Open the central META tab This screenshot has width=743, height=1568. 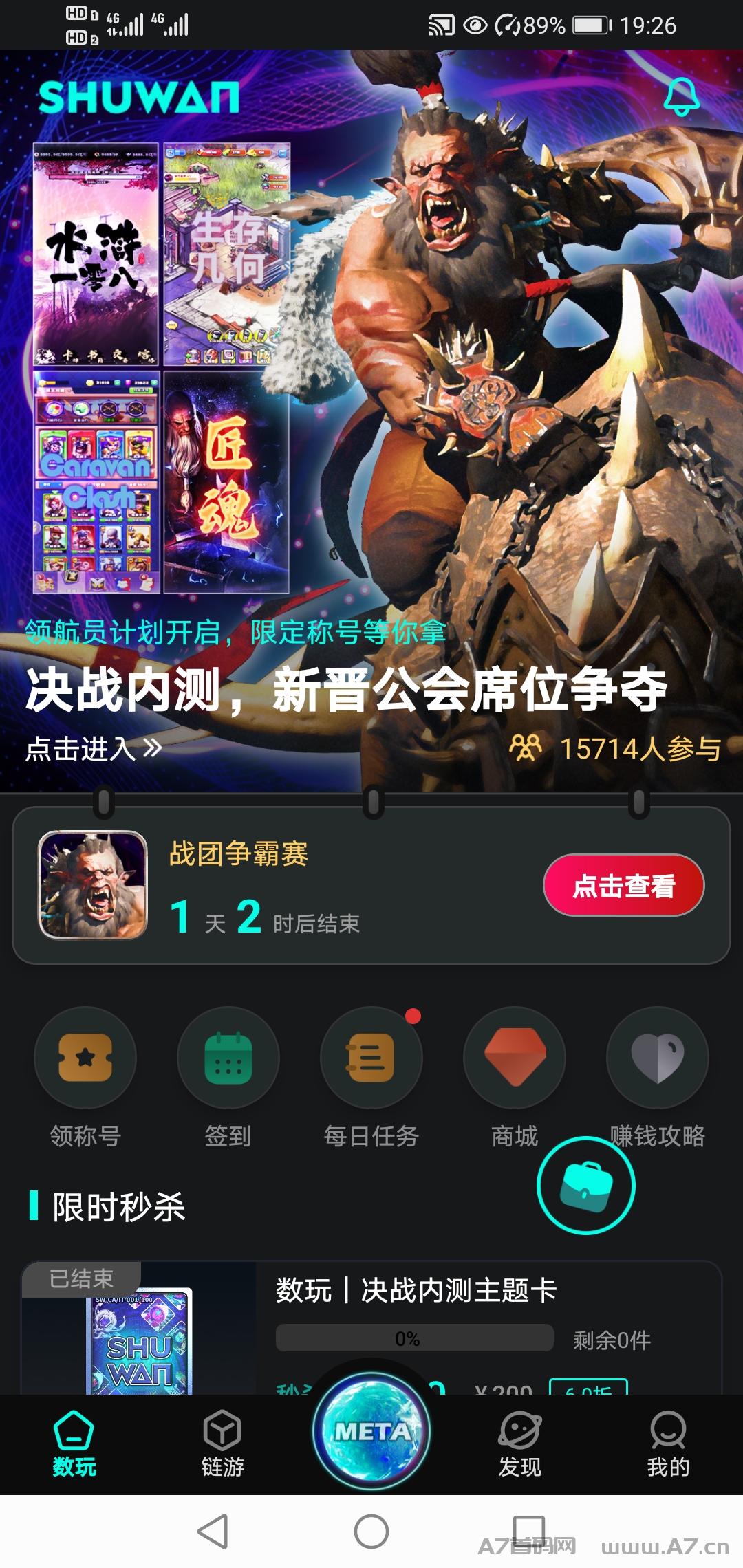[x=371, y=1430]
